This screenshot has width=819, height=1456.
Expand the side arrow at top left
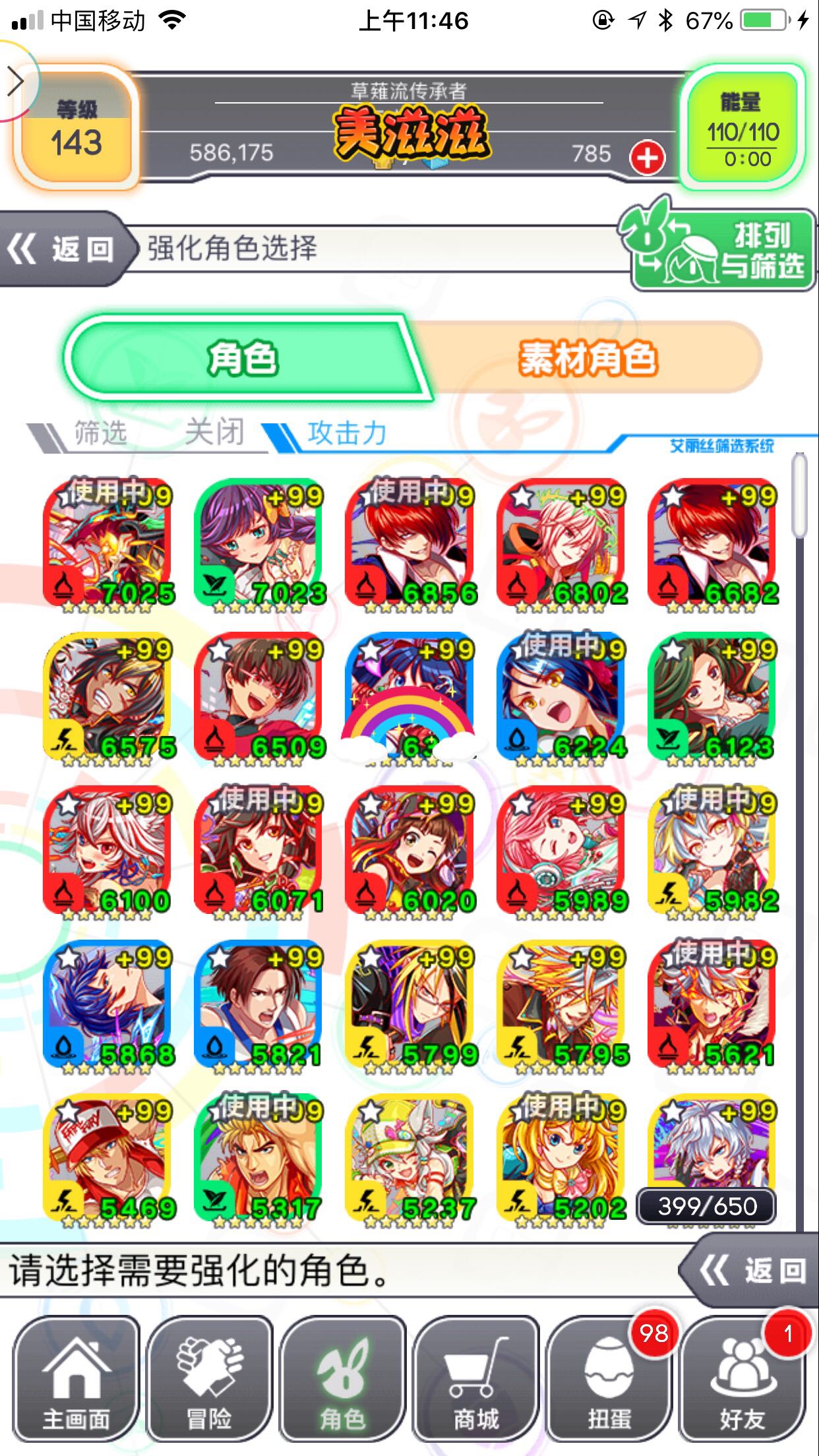[x=16, y=82]
